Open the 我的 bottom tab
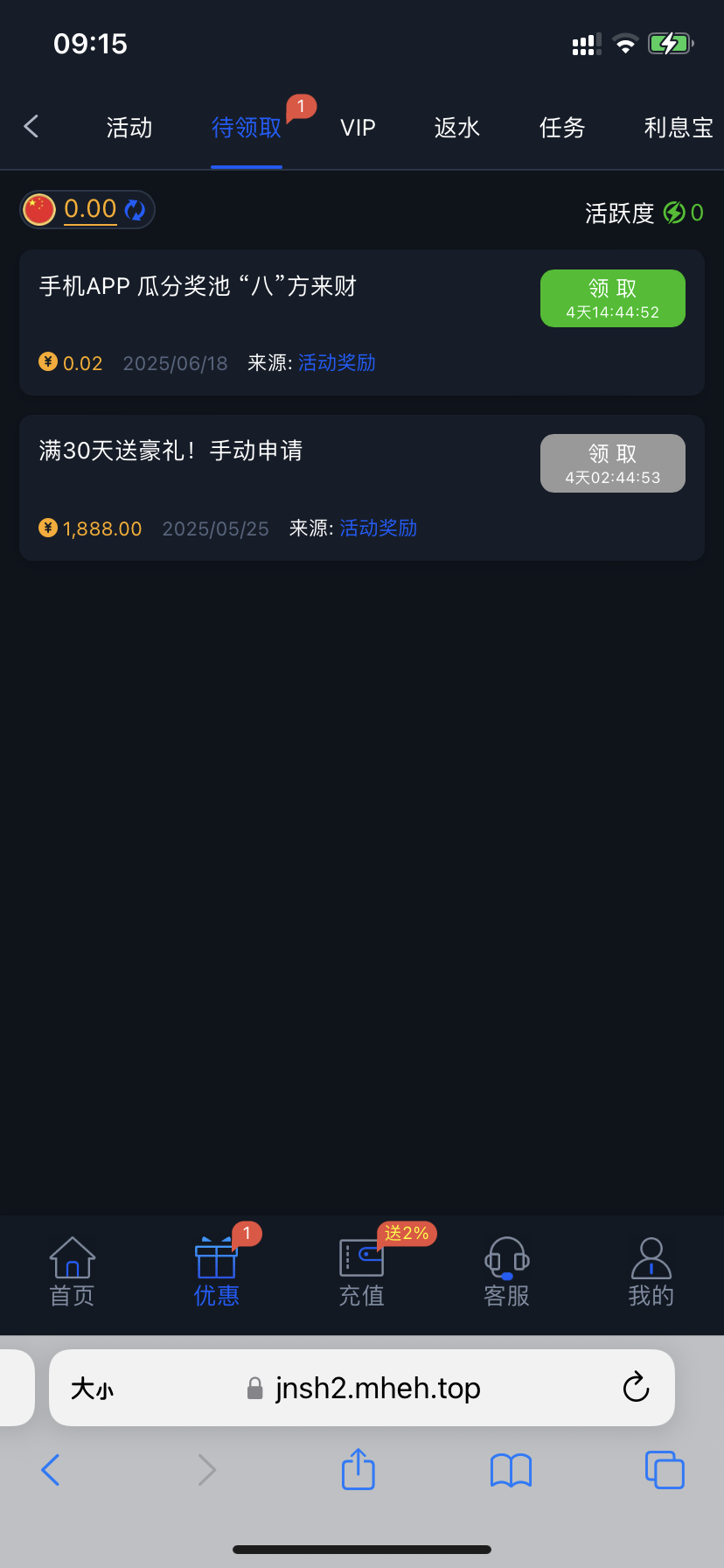The image size is (724, 1568). (651, 1271)
